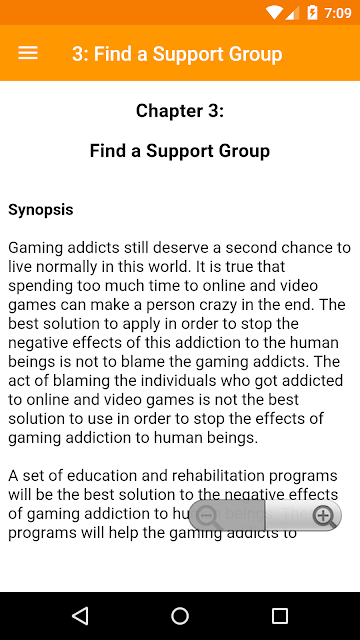Go back using the system back button
The height and width of the screenshot is (640, 360).
pyautogui.click(x=80, y=616)
